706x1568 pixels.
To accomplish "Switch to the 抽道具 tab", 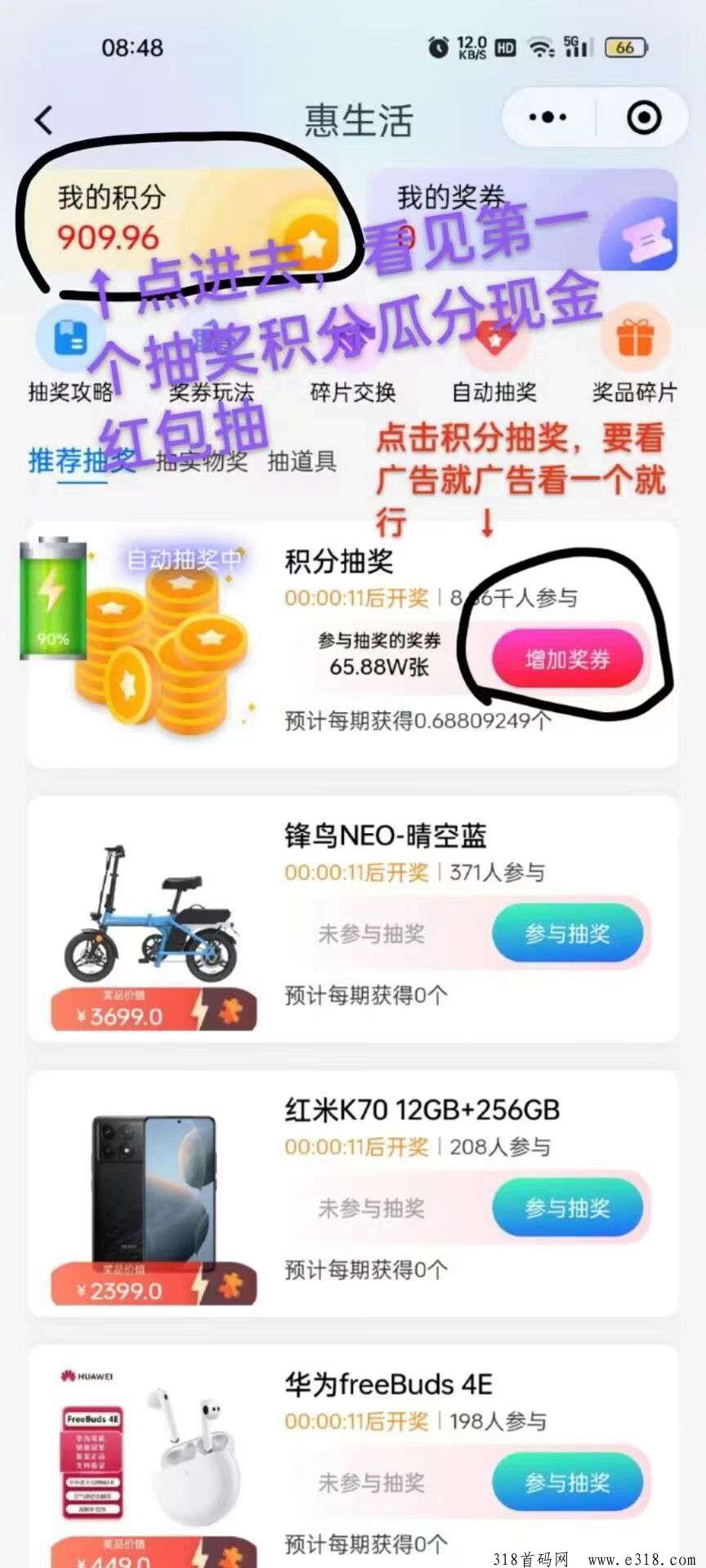I will point(302,461).
